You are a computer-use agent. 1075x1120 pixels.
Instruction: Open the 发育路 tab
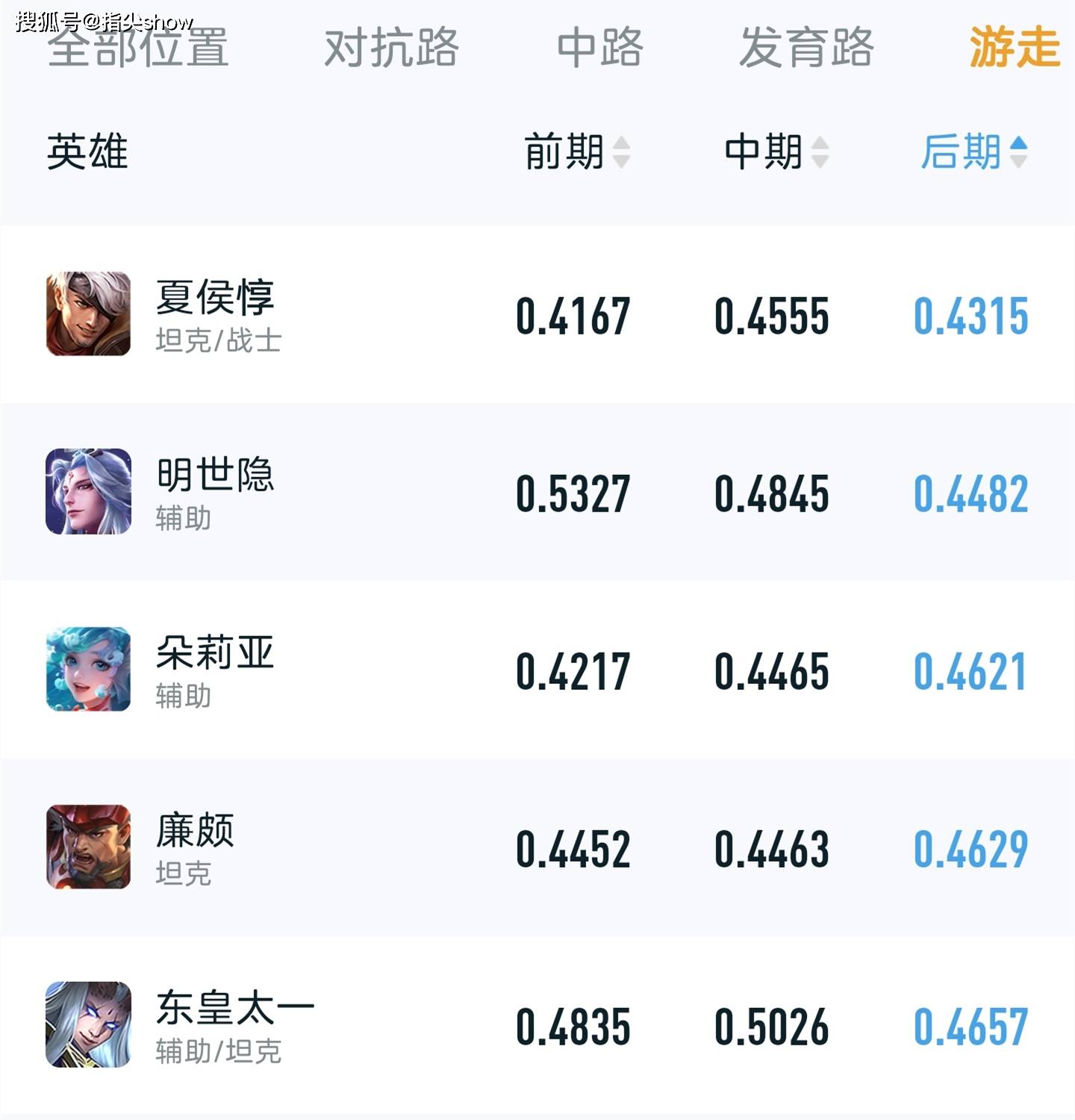click(x=806, y=47)
